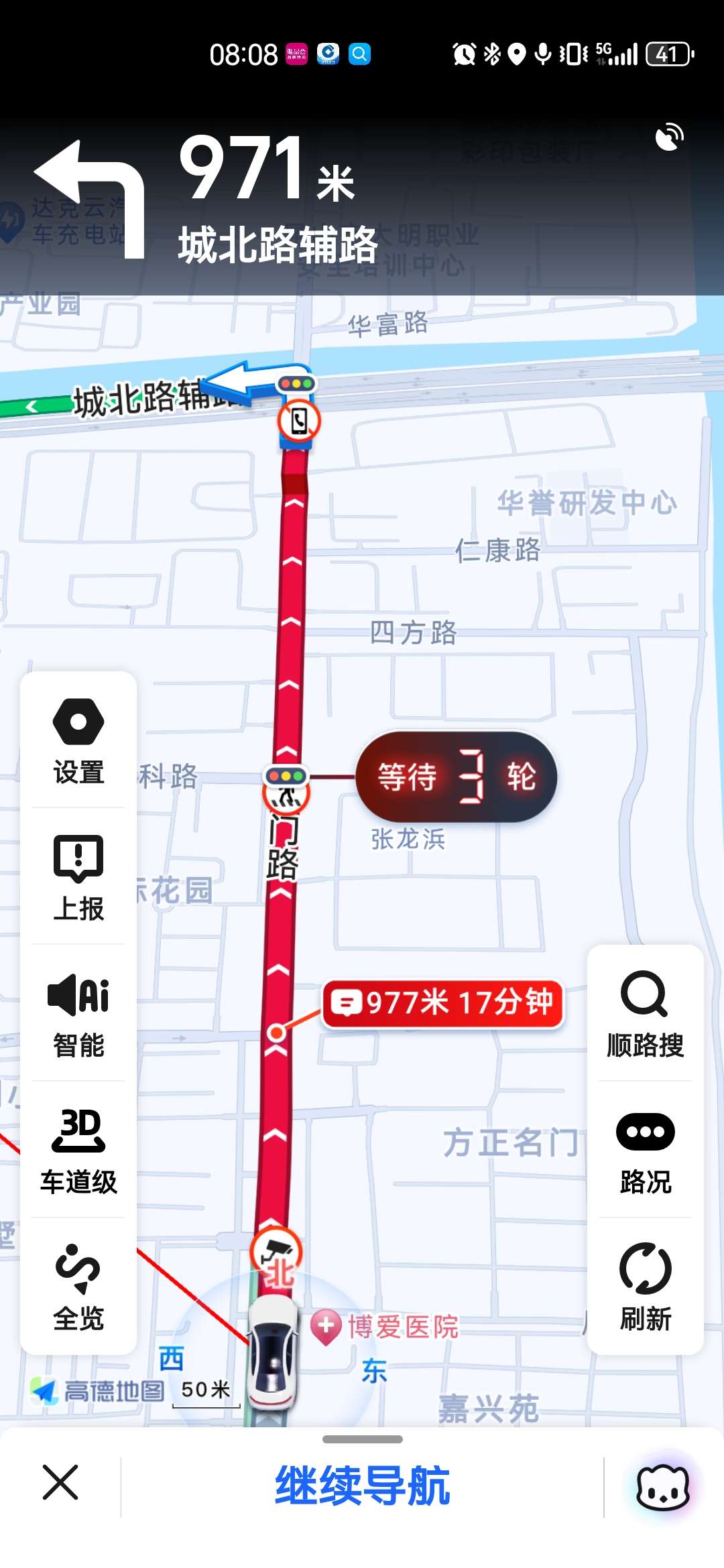Open navigation 设置 settings

pyautogui.click(x=78, y=740)
